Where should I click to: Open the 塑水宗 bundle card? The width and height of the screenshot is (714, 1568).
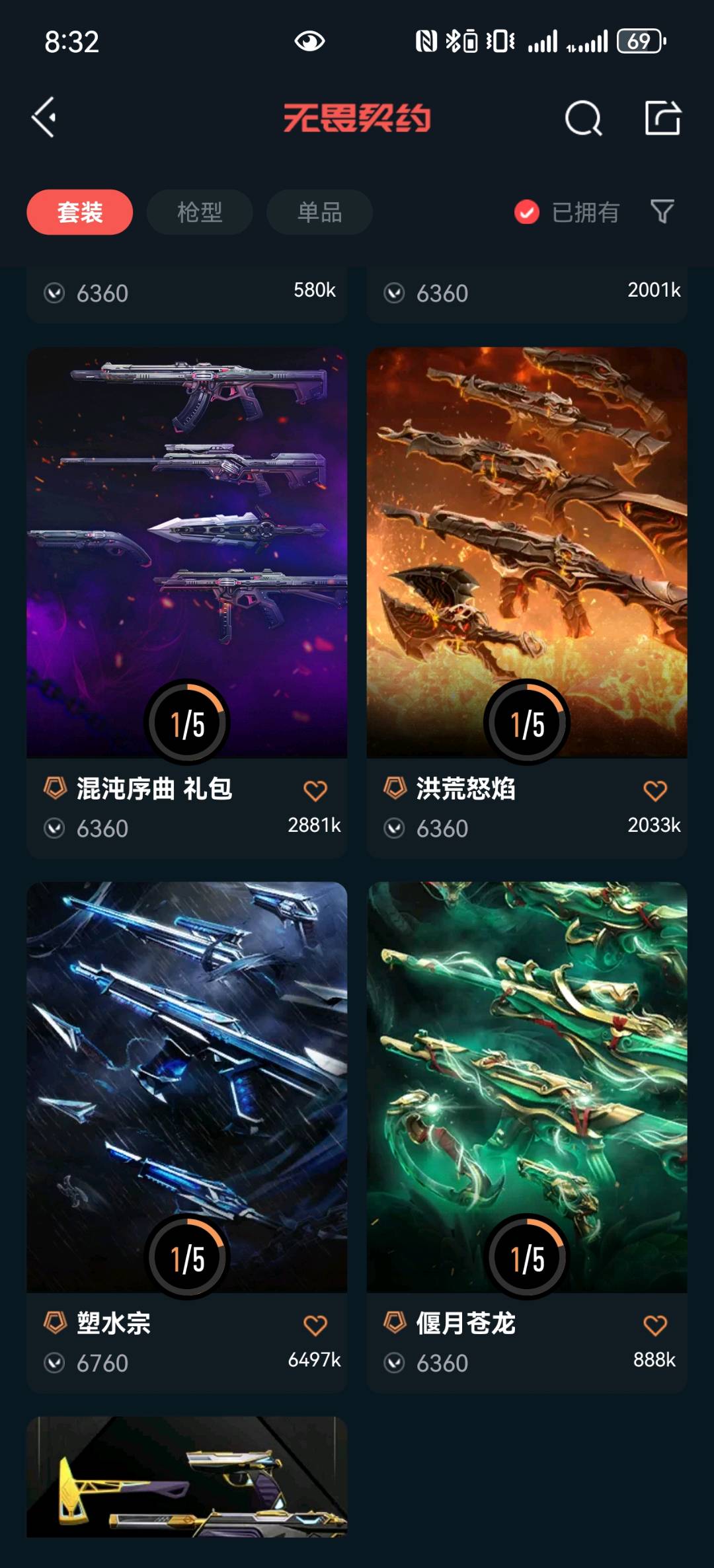click(186, 1137)
